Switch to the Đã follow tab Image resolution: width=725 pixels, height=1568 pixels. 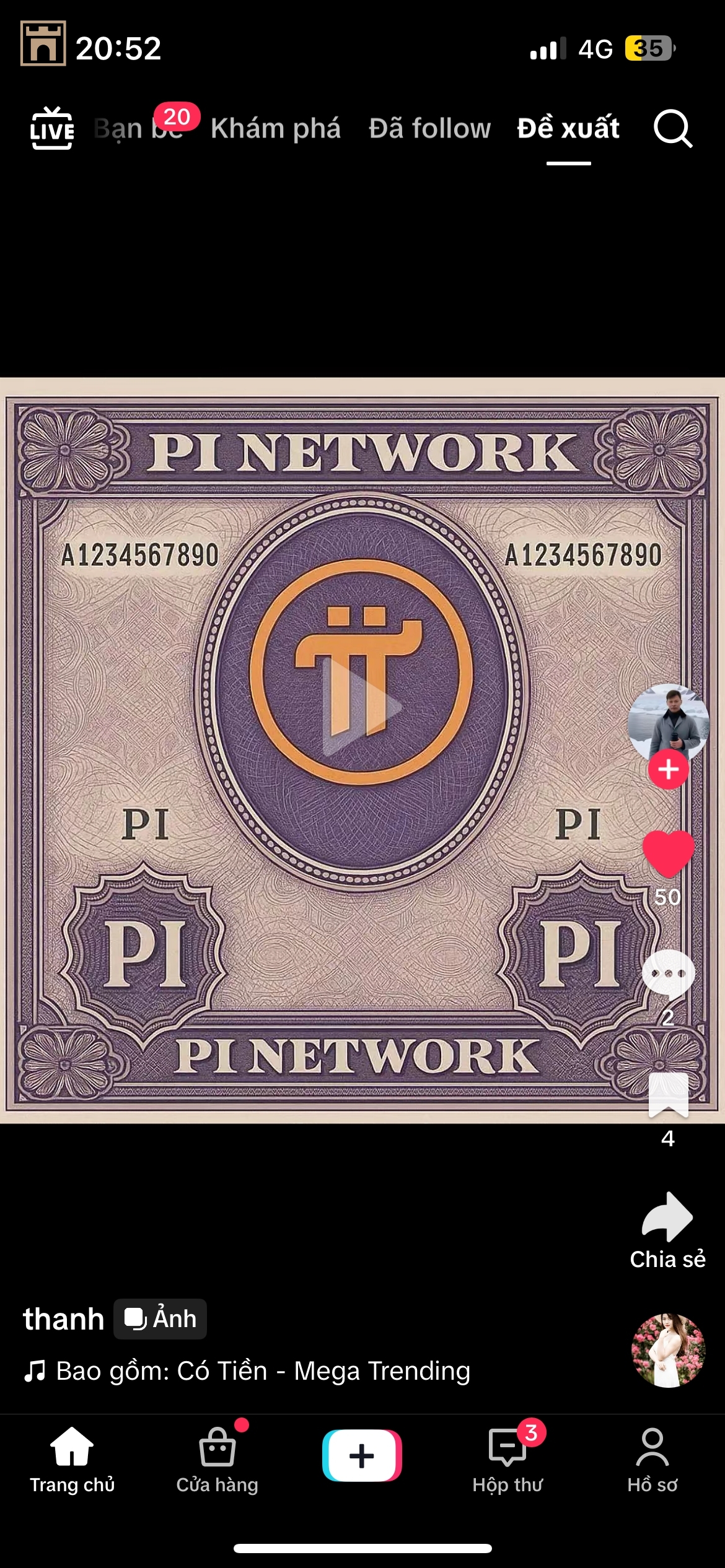click(x=429, y=129)
